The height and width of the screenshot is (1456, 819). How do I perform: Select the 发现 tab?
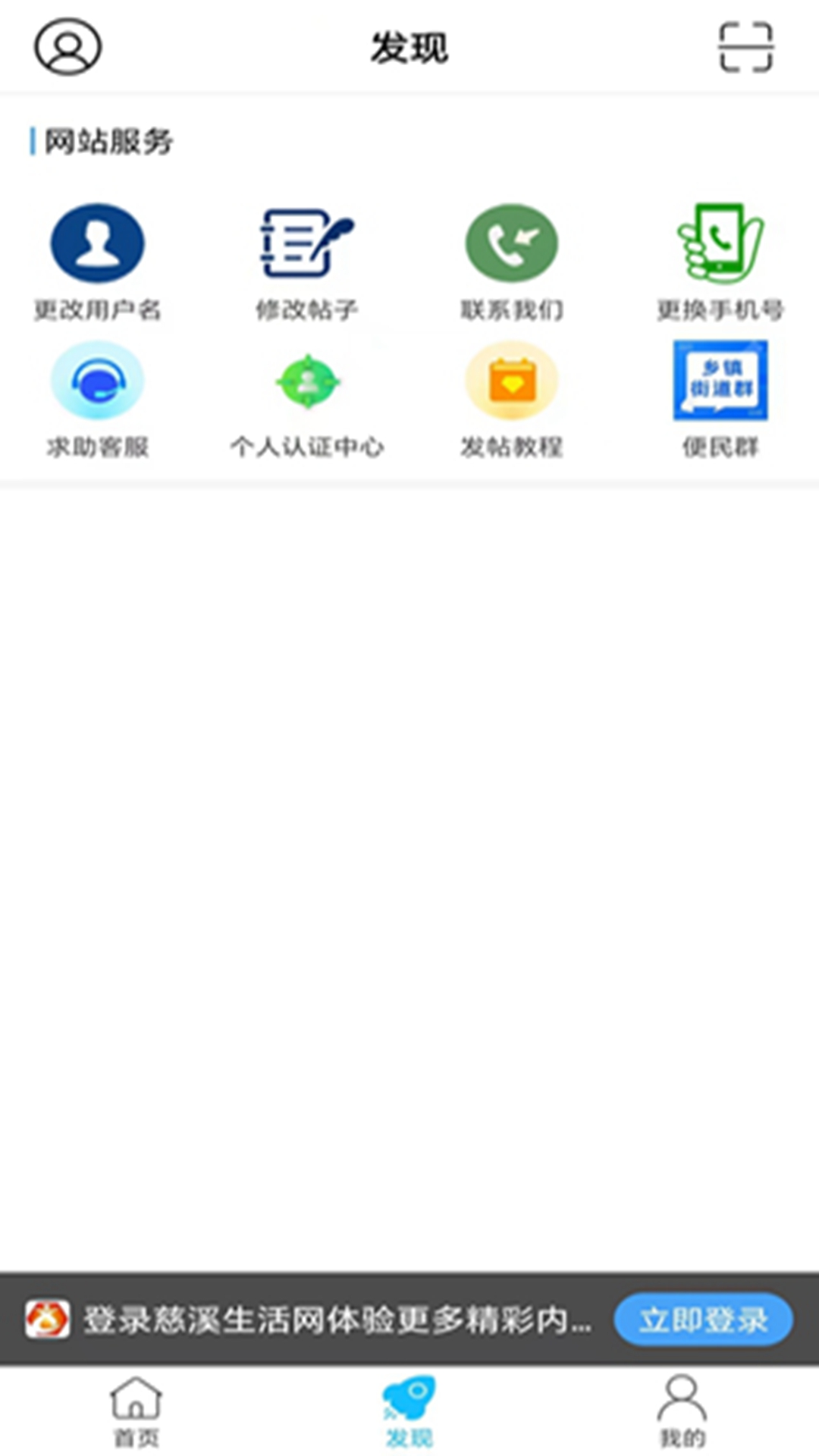[x=409, y=1412]
